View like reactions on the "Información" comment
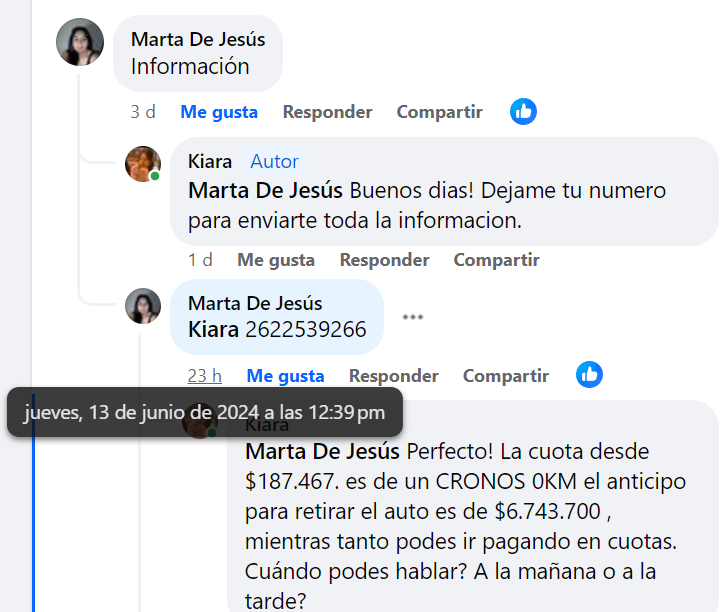This screenshot has height=612, width=723. coord(523,112)
